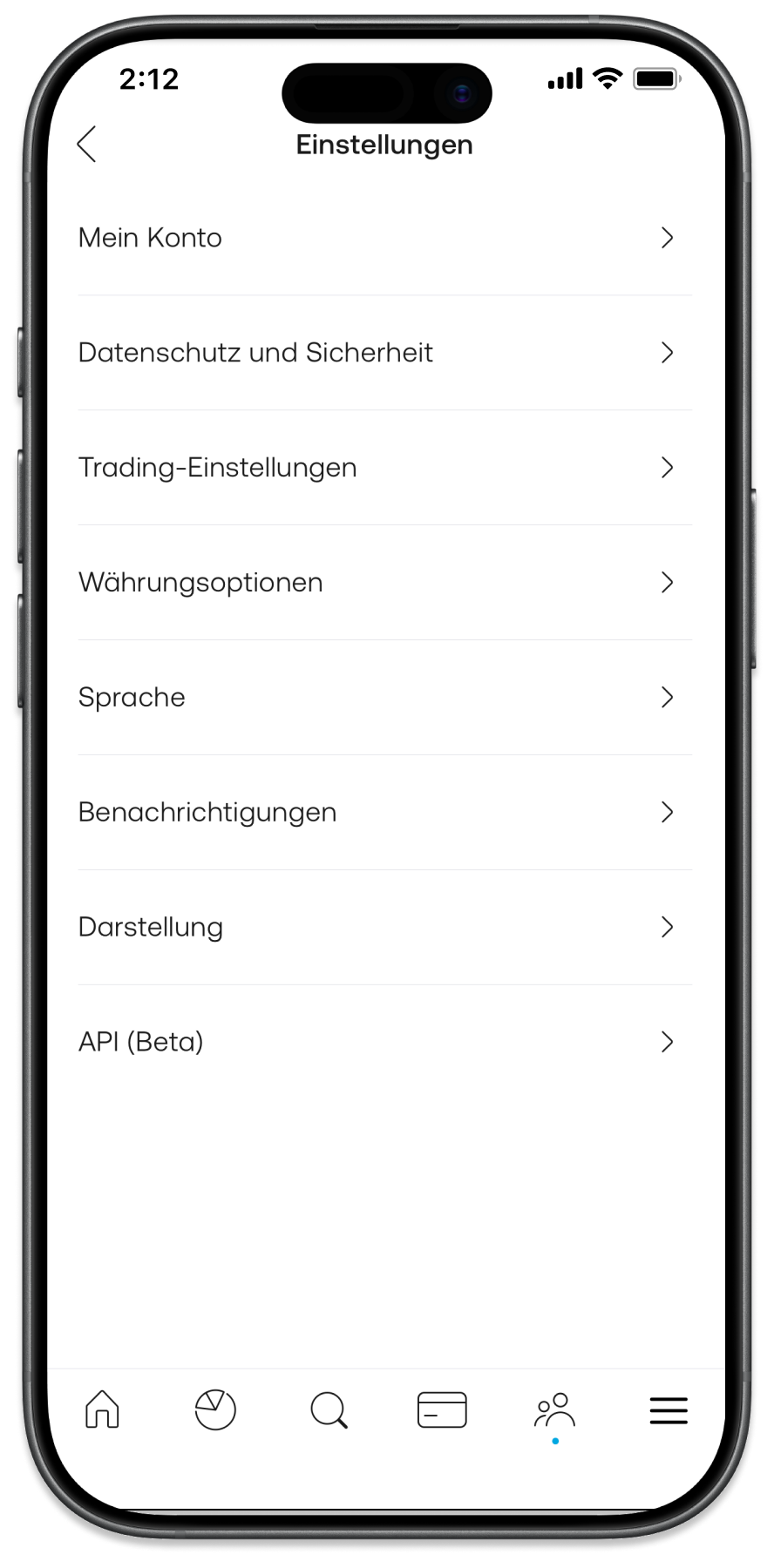Go back from Einstellungen

87,145
